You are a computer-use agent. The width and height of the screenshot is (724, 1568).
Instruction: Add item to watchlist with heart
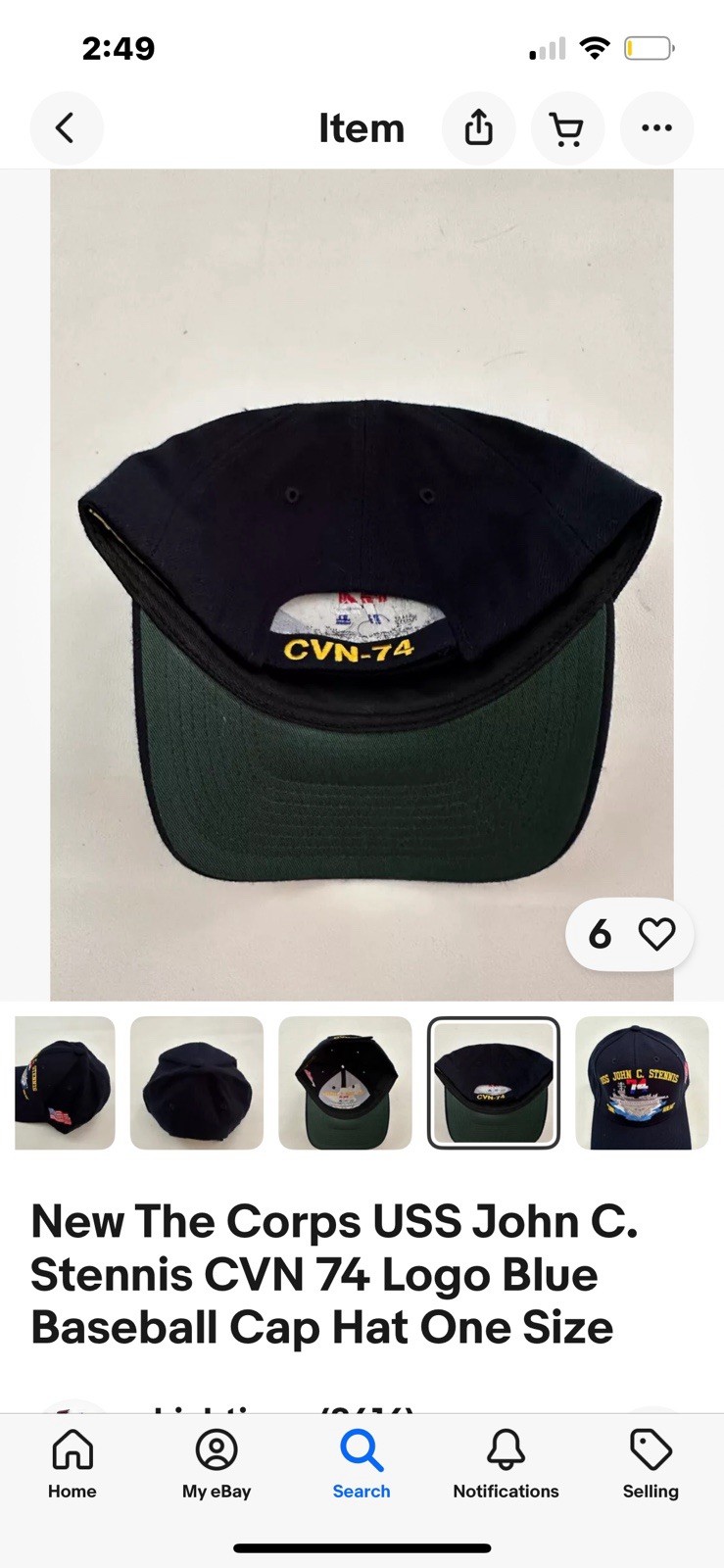[655, 934]
